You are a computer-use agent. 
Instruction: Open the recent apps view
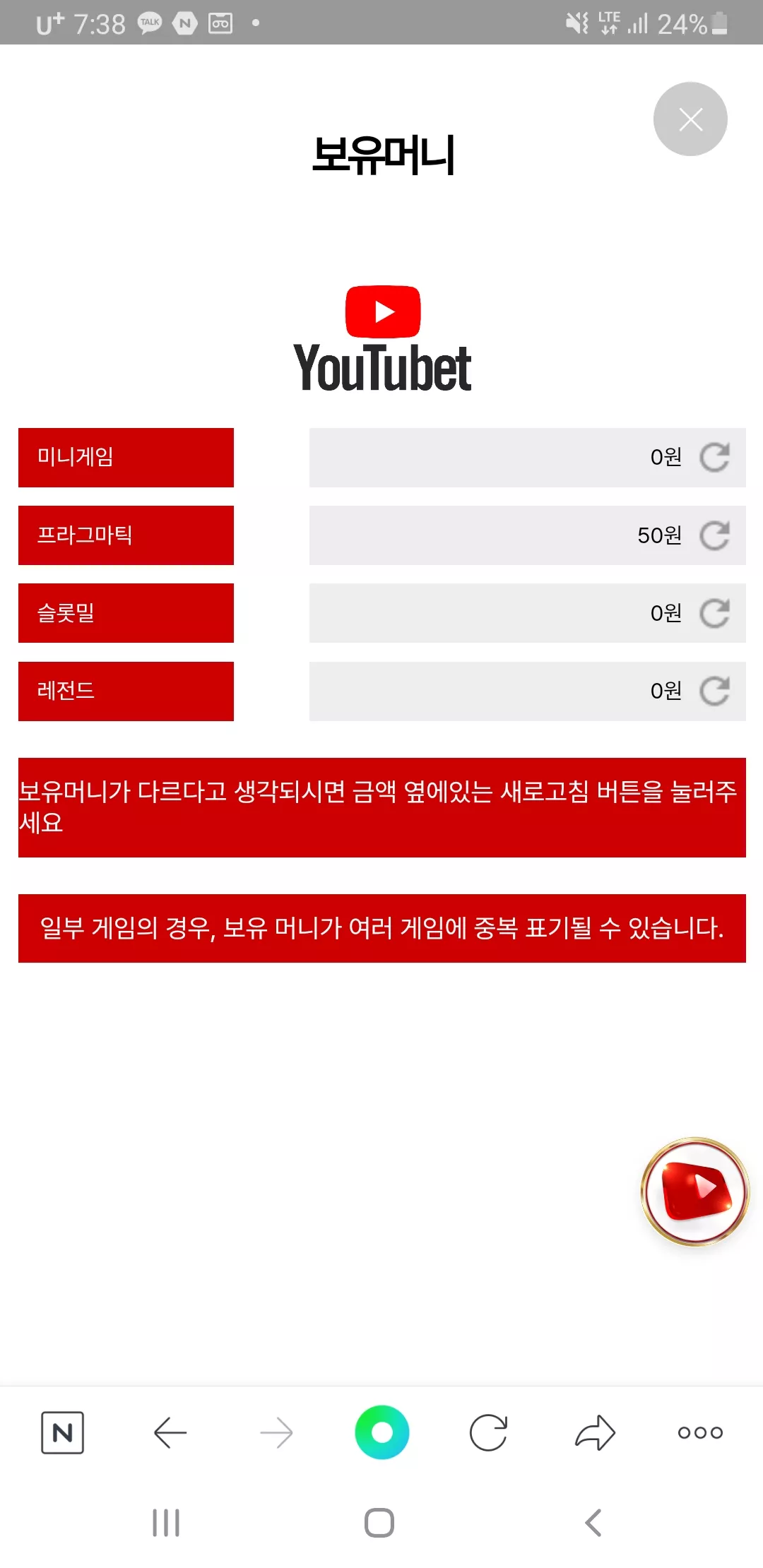166,1523
